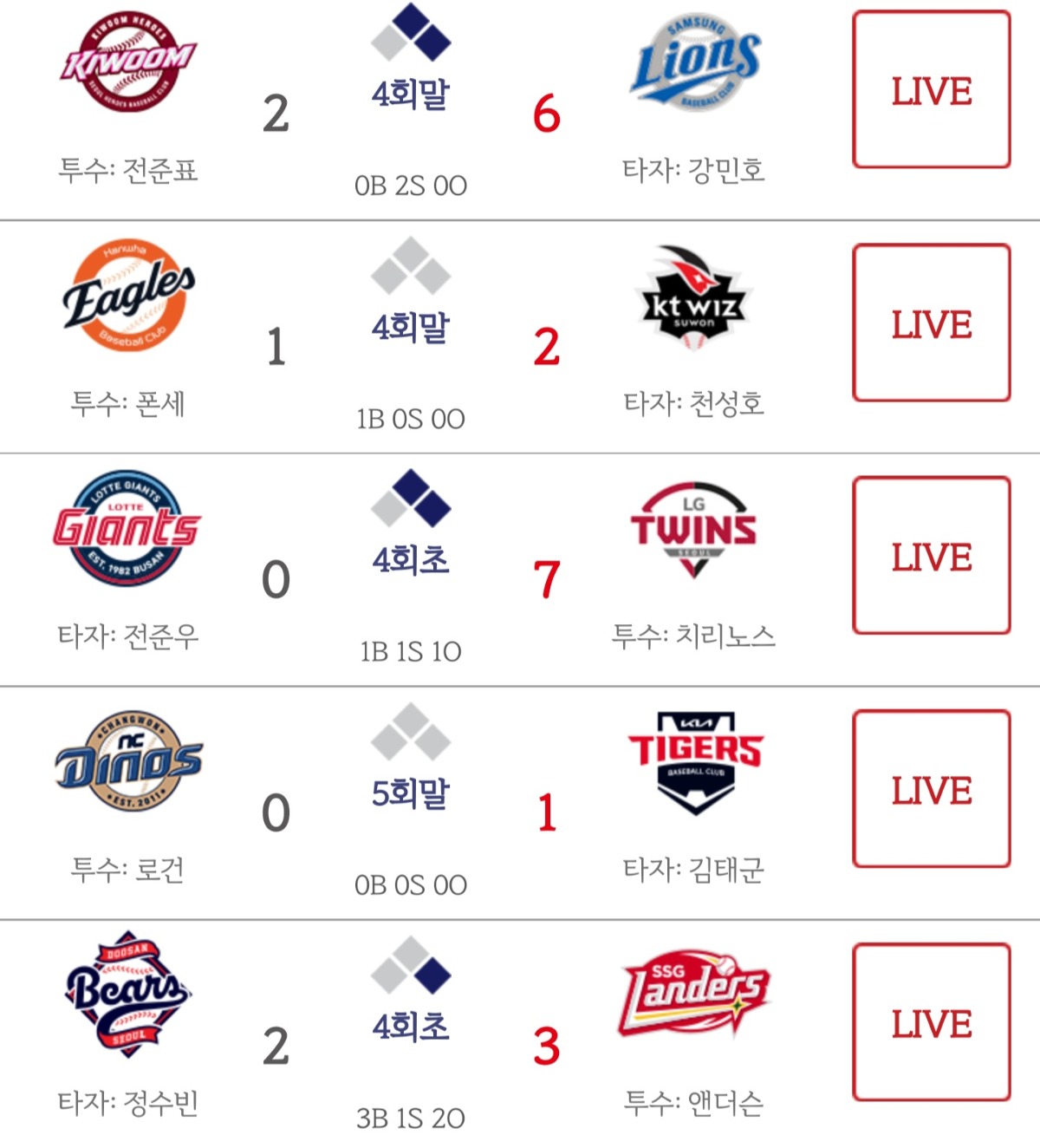This screenshot has height=1148, width=1040.
Task: Select LIVE for Bears vs SSG Landers
Action: click(x=932, y=1021)
